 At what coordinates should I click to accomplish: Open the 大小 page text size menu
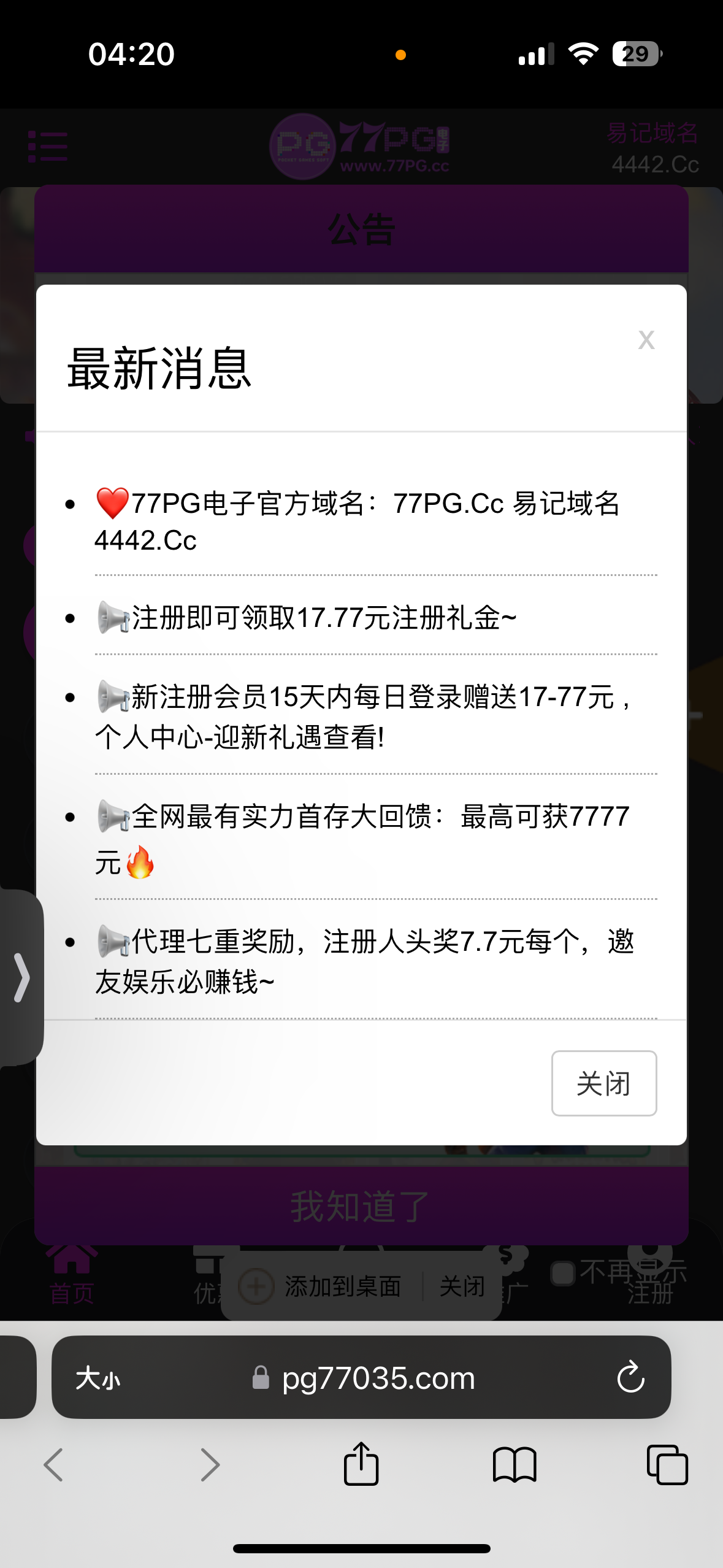coord(98,1378)
